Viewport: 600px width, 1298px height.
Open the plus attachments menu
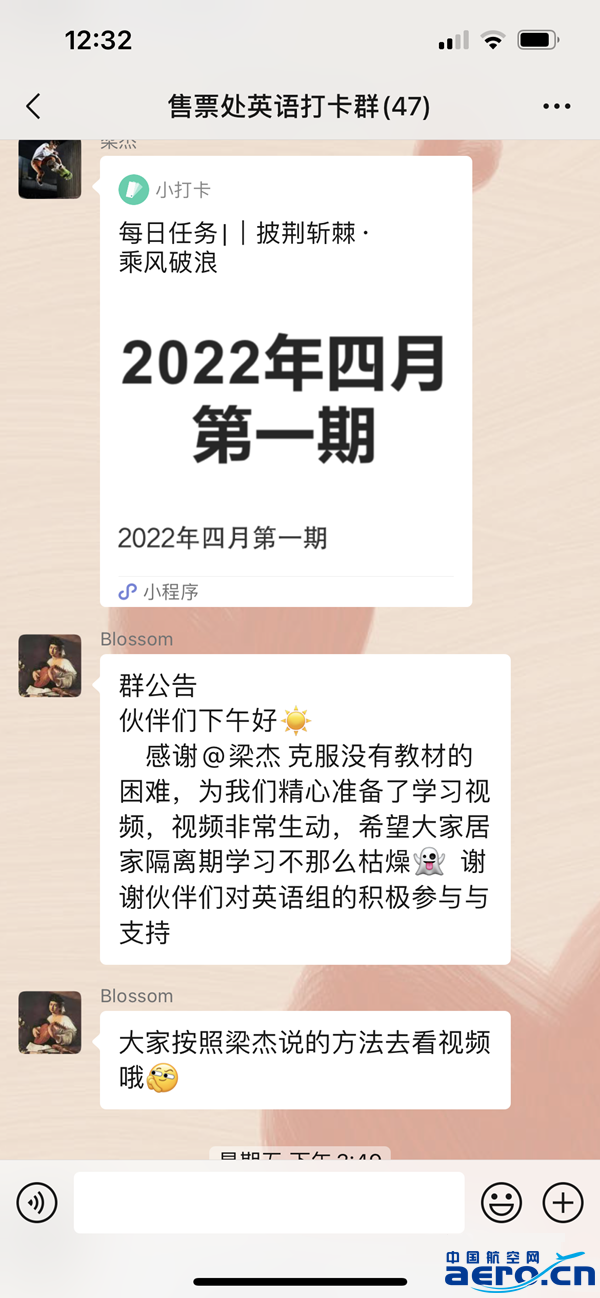tap(562, 1202)
